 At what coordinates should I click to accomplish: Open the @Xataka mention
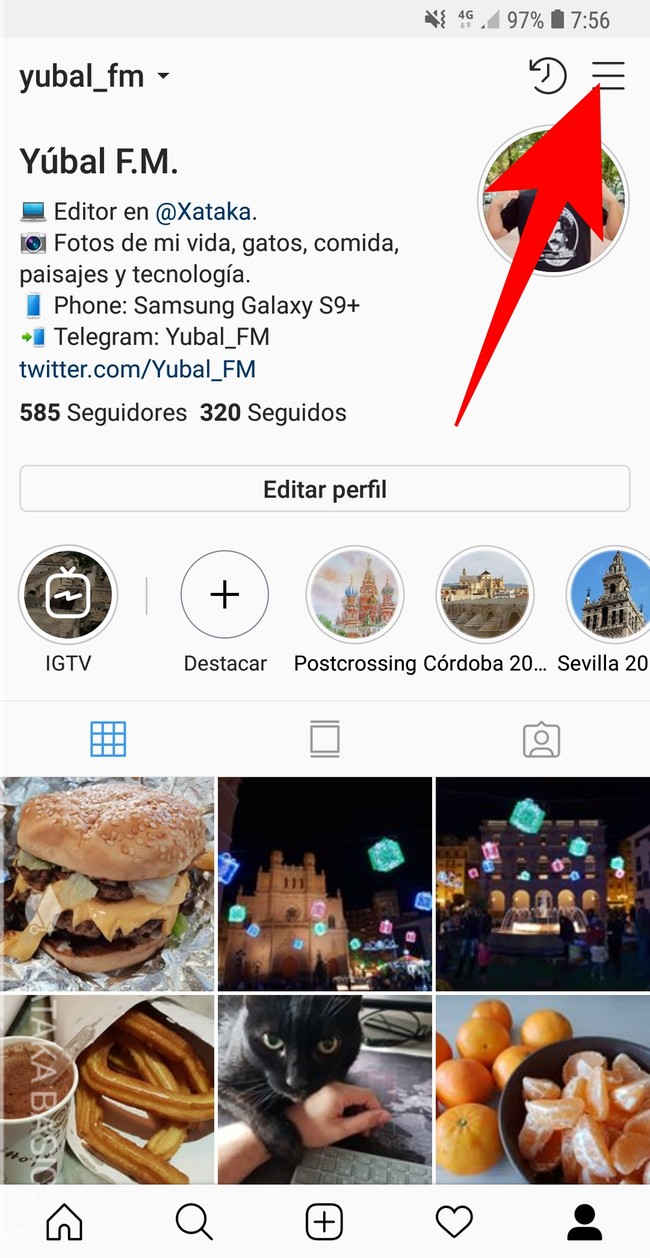204,211
